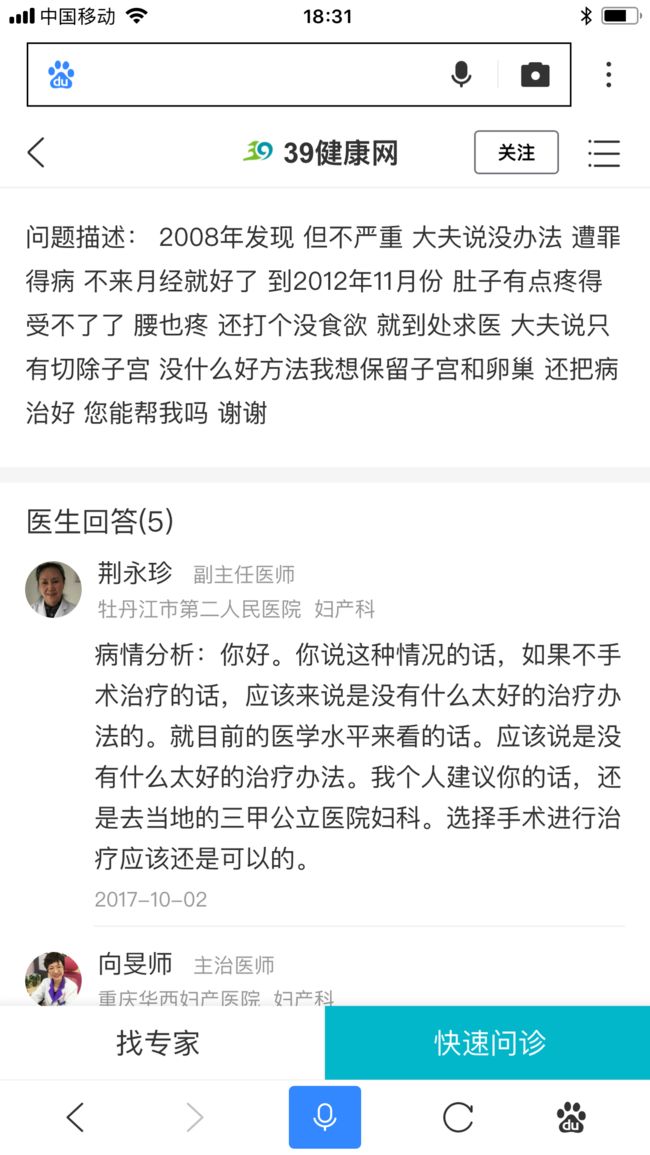Start 快速问诊 quick consultation

pyautogui.click(x=487, y=1043)
